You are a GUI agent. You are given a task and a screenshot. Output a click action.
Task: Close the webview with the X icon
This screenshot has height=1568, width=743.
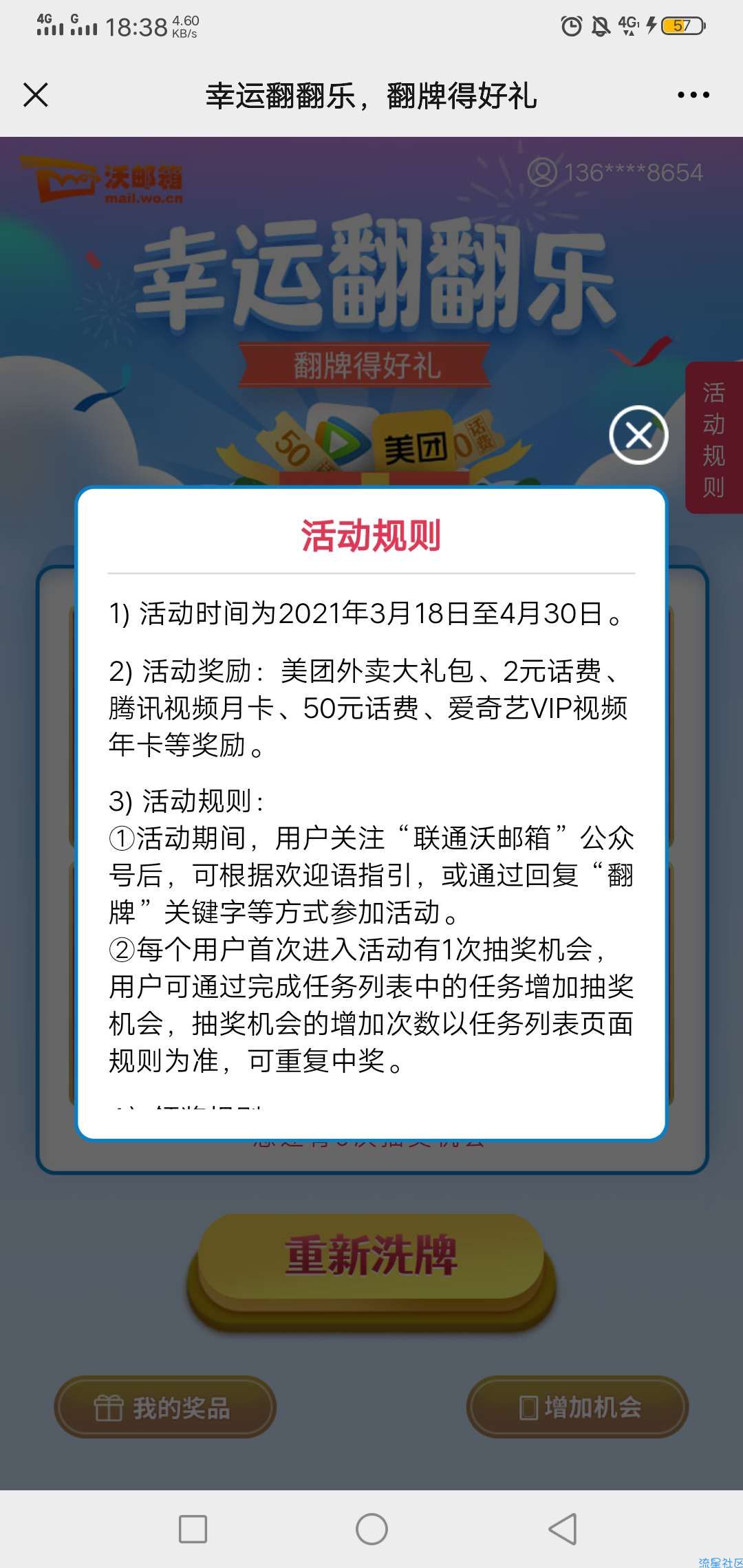pyautogui.click(x=36, y=95)
